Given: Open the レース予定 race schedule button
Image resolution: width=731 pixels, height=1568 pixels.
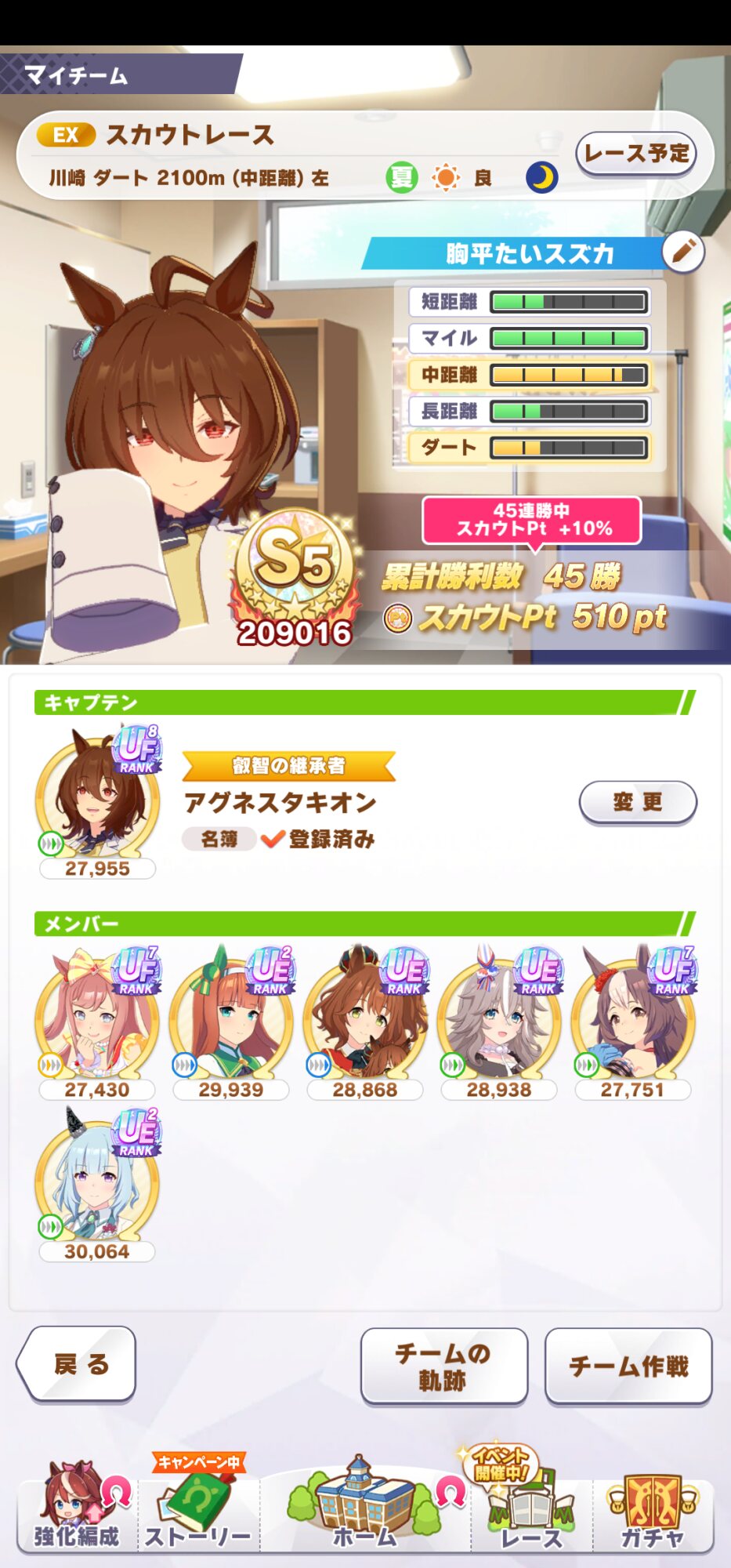Looking at the screenshot, I should pos(636,154).
